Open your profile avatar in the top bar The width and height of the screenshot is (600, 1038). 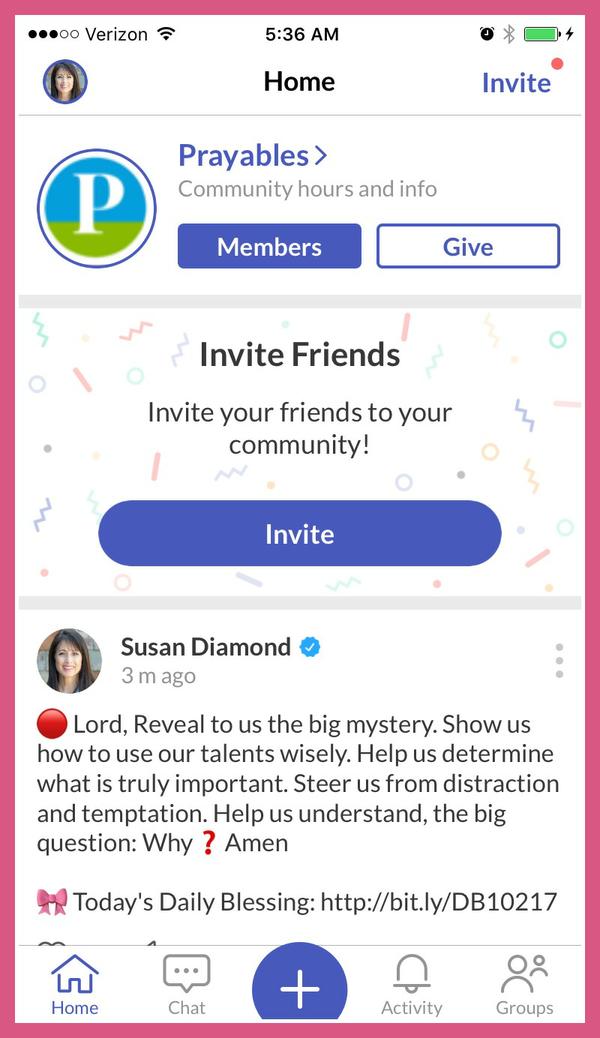65,82
